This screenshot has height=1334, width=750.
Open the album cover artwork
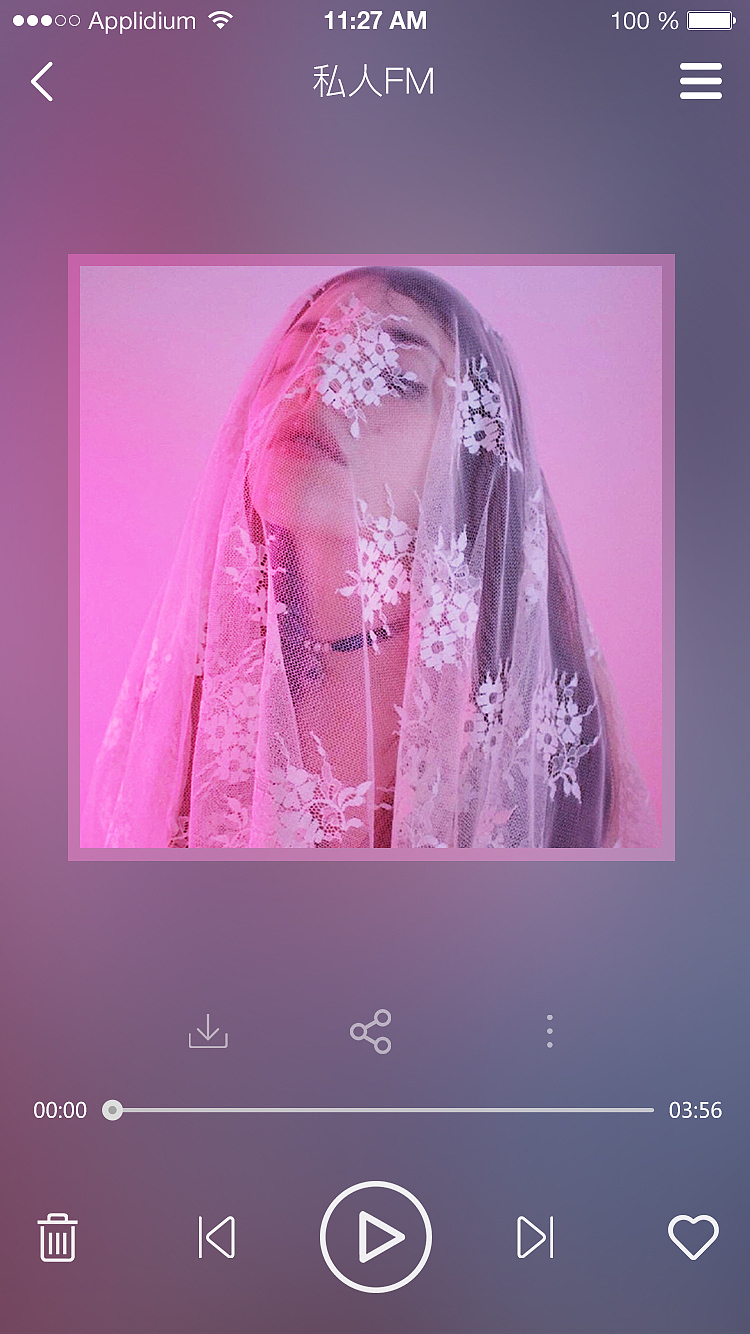tap(371, 557)
